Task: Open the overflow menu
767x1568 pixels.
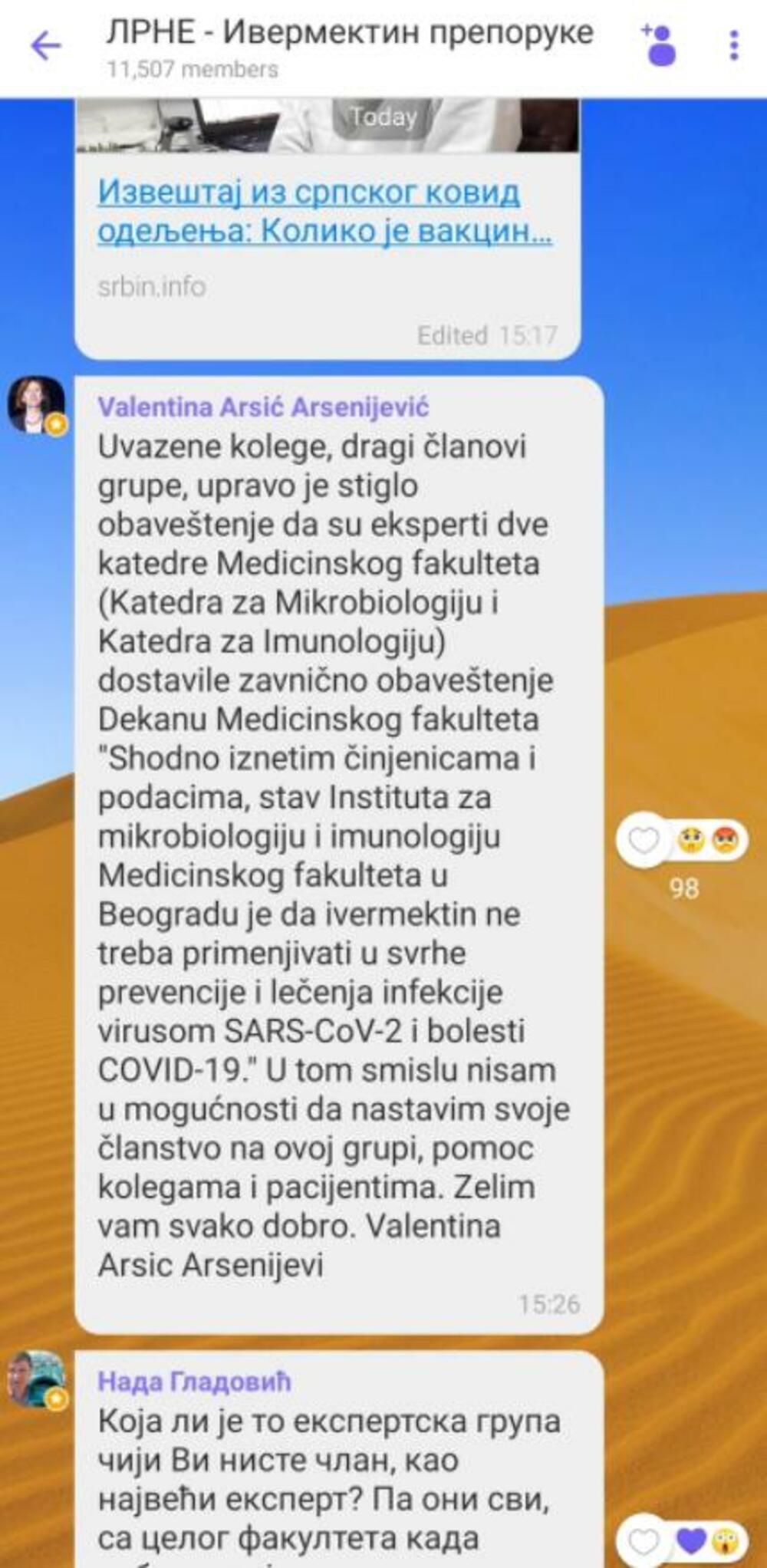Action: pyautogui.click(x=734, y=46)
